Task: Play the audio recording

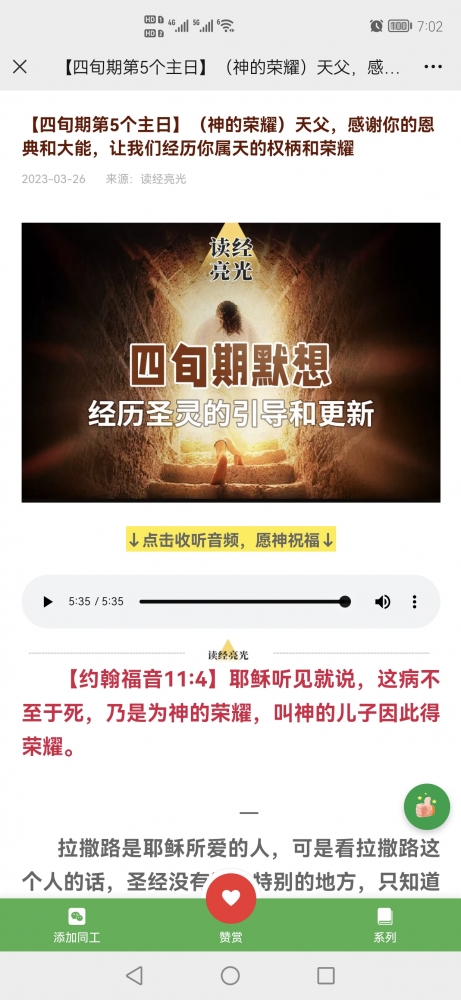Action: 47,601
